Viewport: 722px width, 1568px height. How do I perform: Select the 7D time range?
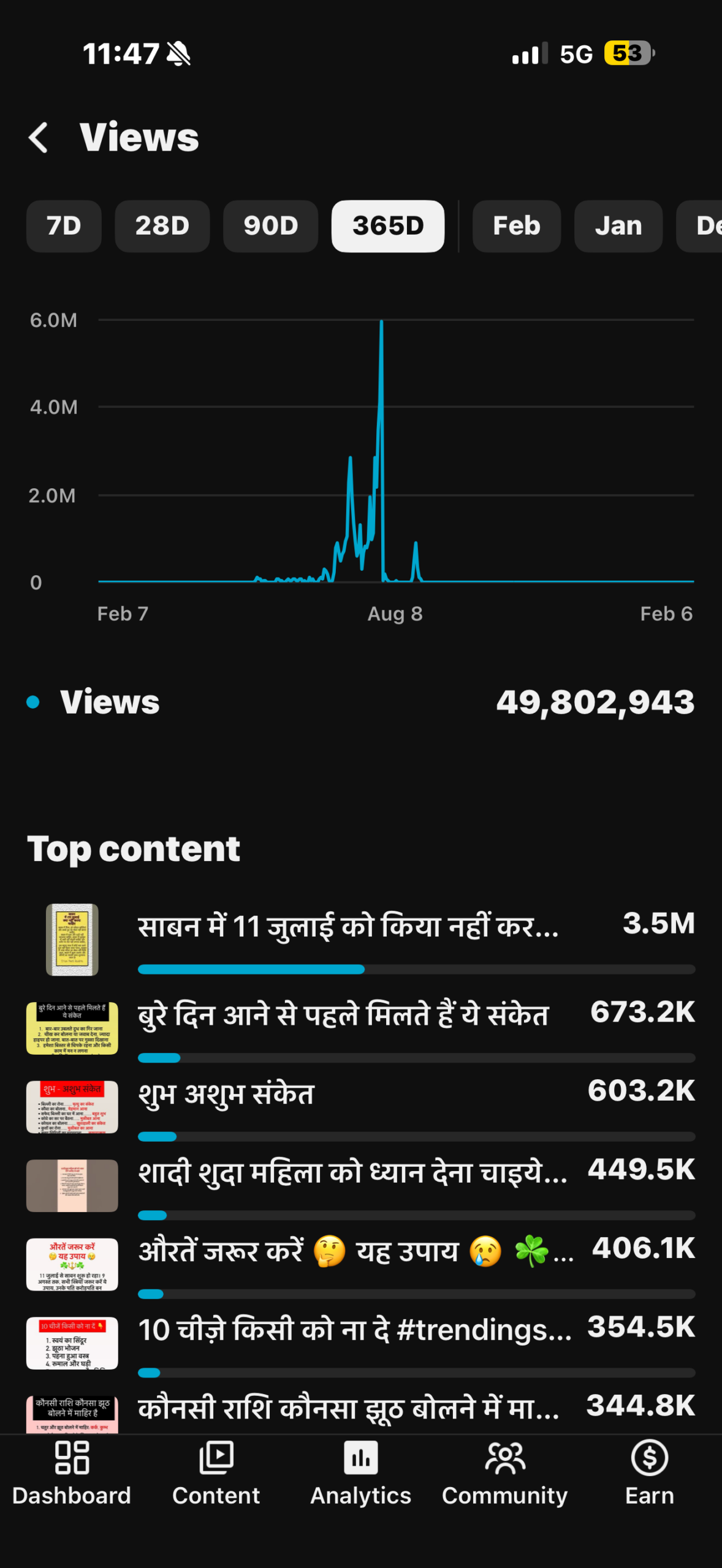click(x=64, y=226)
